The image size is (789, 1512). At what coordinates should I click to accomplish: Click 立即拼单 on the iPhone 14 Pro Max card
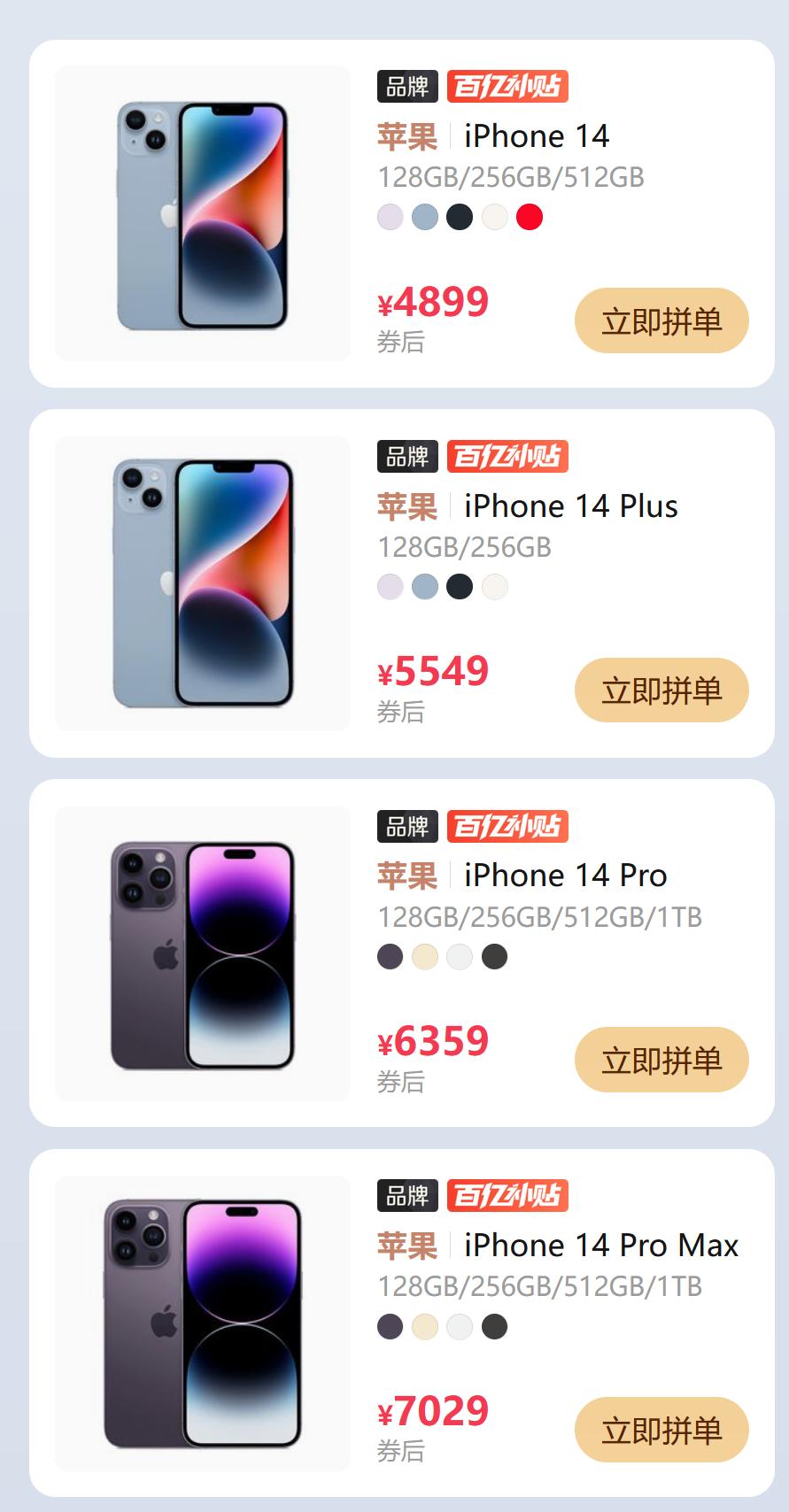click(x=661, y=1429)
